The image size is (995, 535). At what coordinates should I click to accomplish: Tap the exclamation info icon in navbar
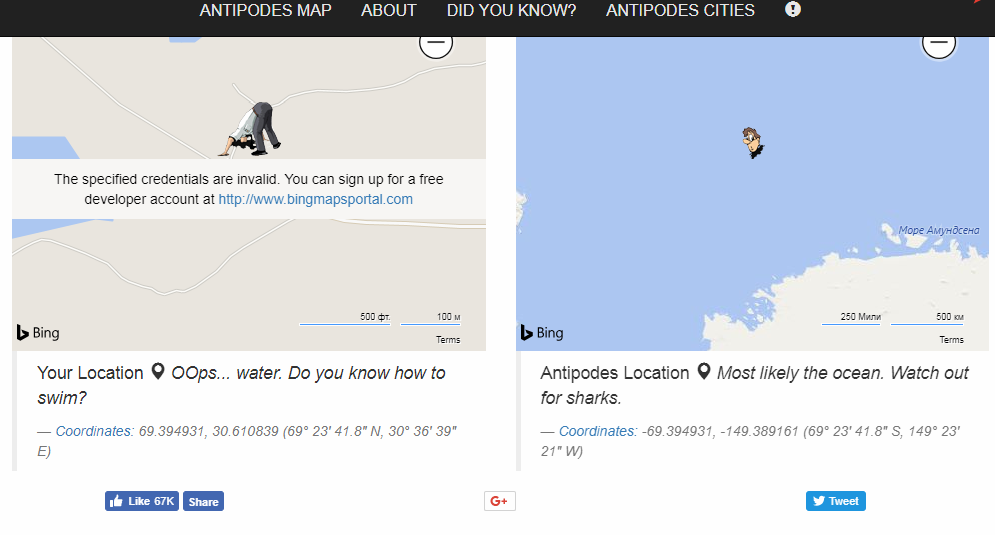pos(793,9)
